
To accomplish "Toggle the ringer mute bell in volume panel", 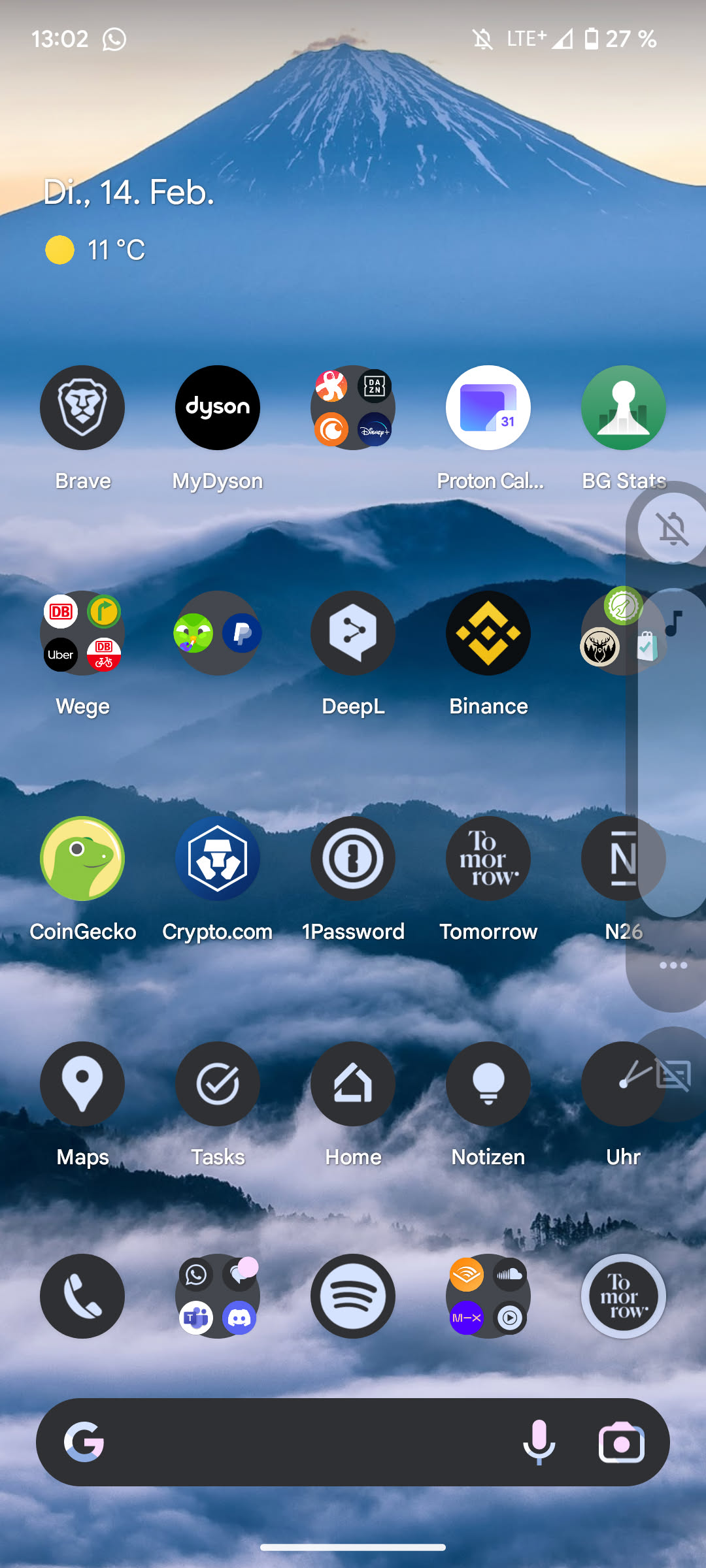I will click(x=672, y=528).
